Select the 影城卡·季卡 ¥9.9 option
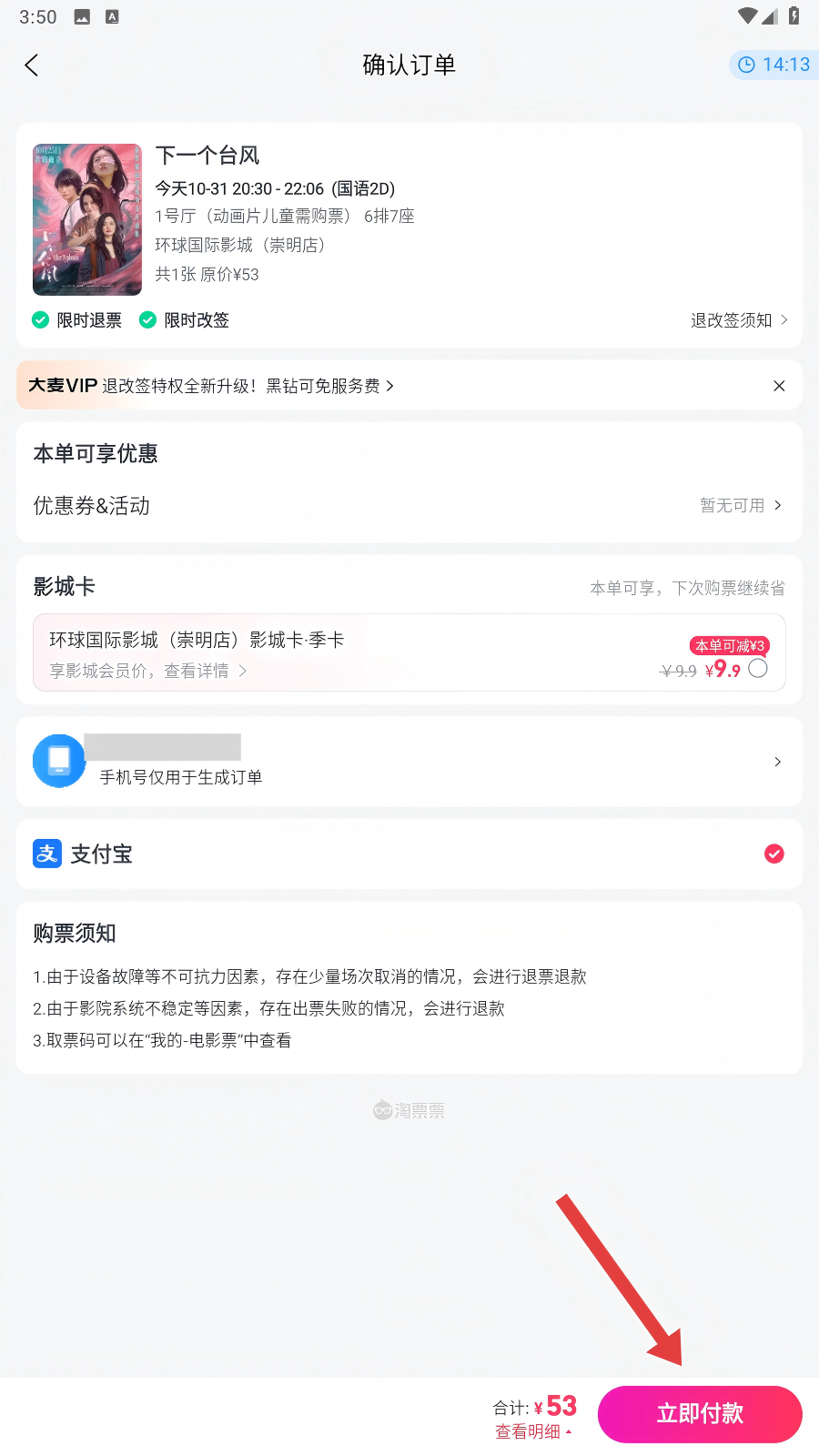Screen dimensions: 819x1456 pos(758,669)
